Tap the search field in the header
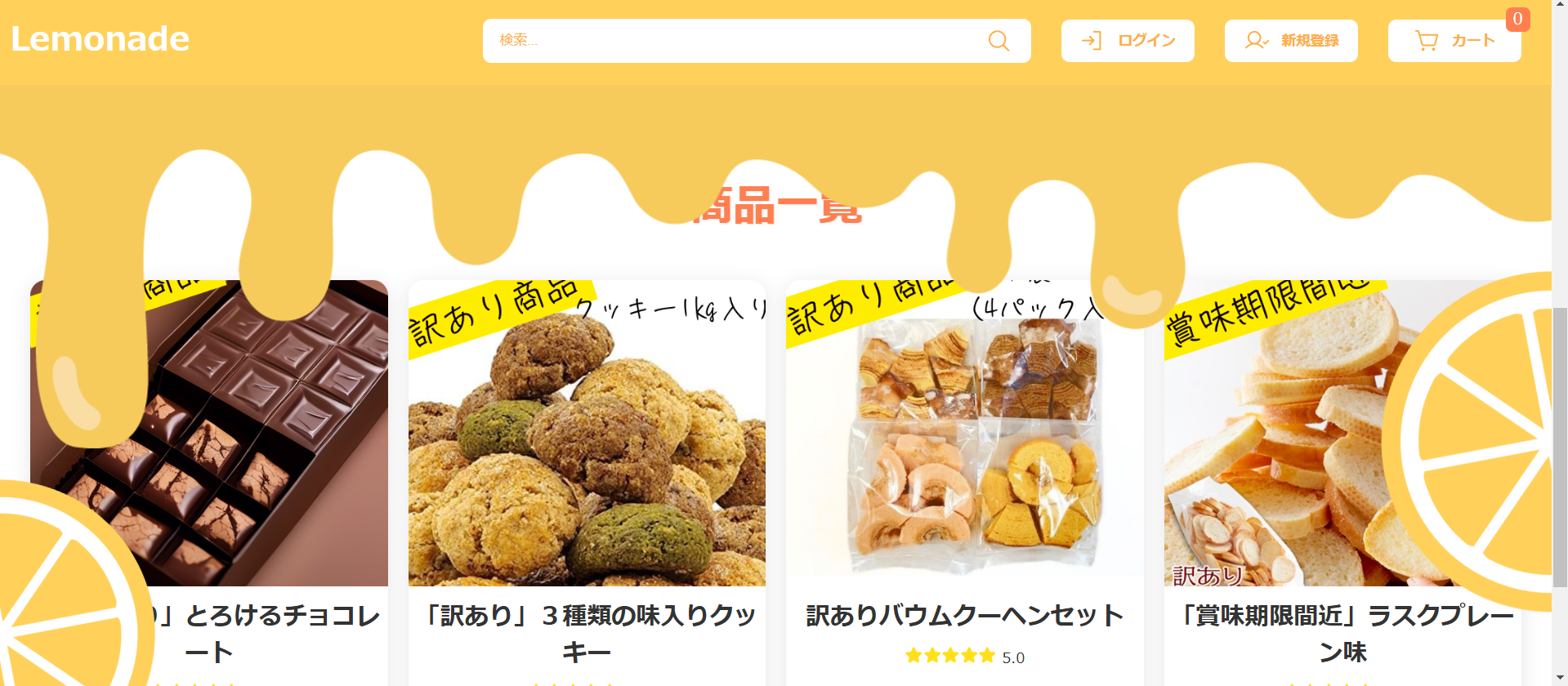 pyautogui.click(x=735, y=40)
